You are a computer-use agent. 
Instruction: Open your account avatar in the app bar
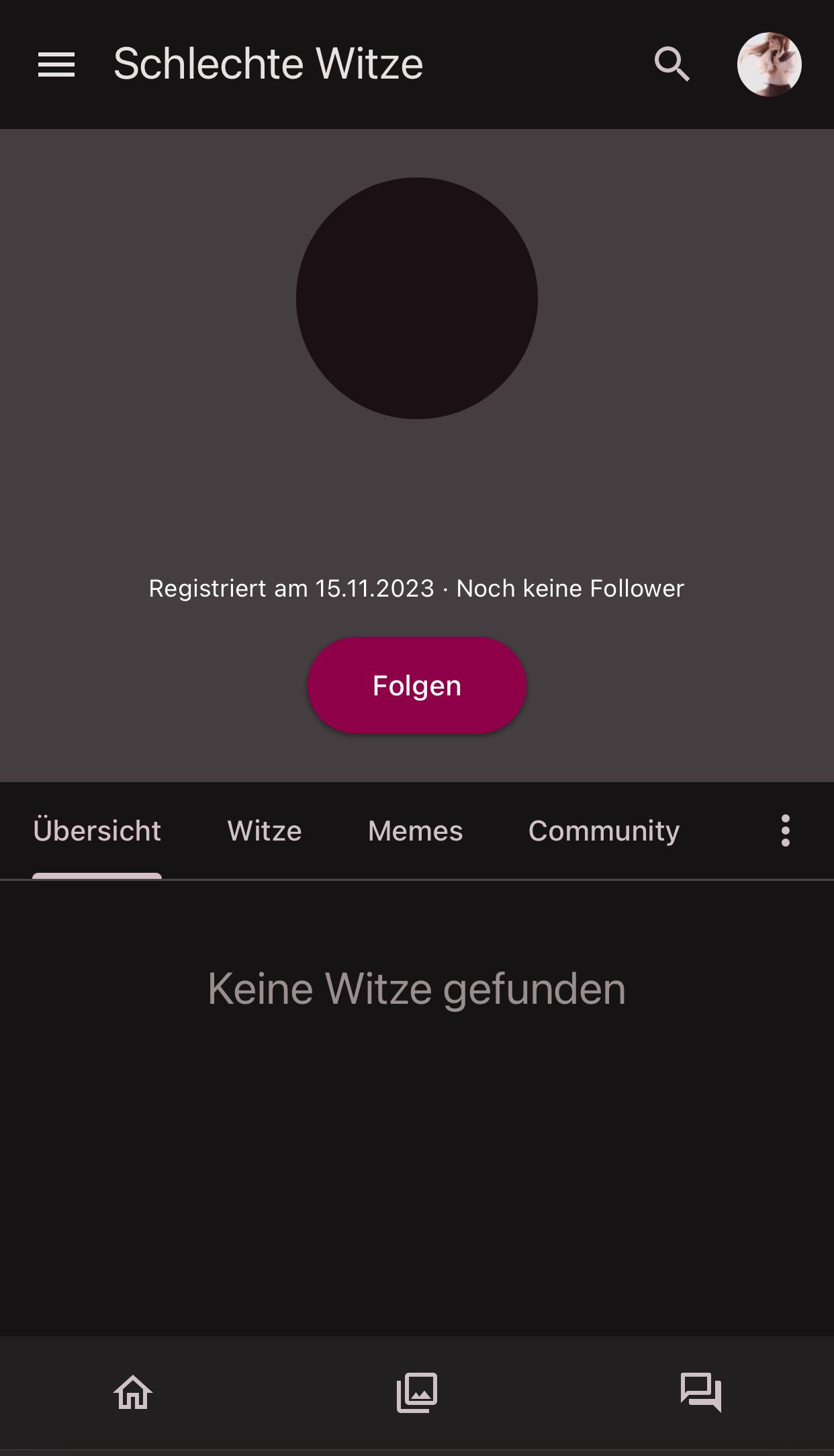tap(769, 65)
